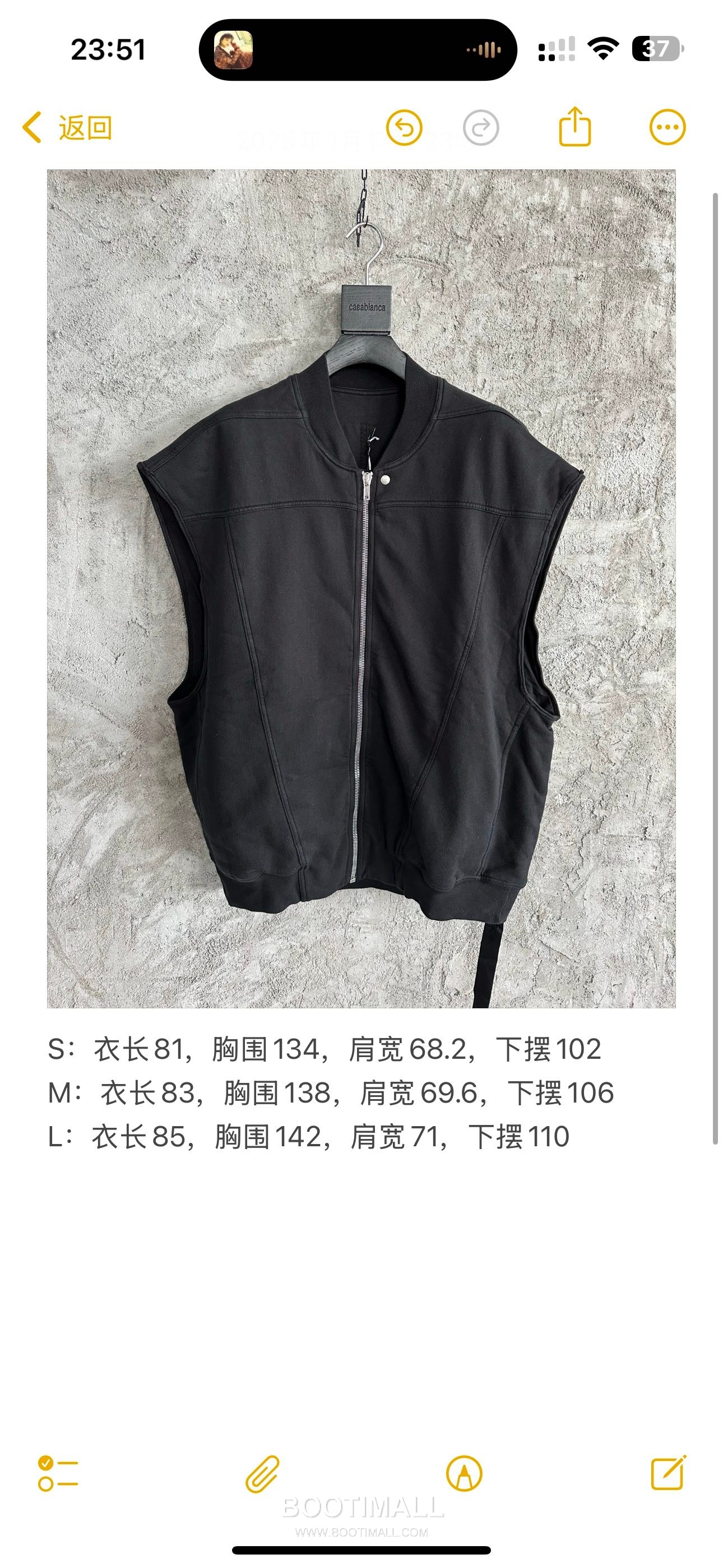Attach a file with the paperclip
The image size is (723, 1568).
tap(262, 1474)
